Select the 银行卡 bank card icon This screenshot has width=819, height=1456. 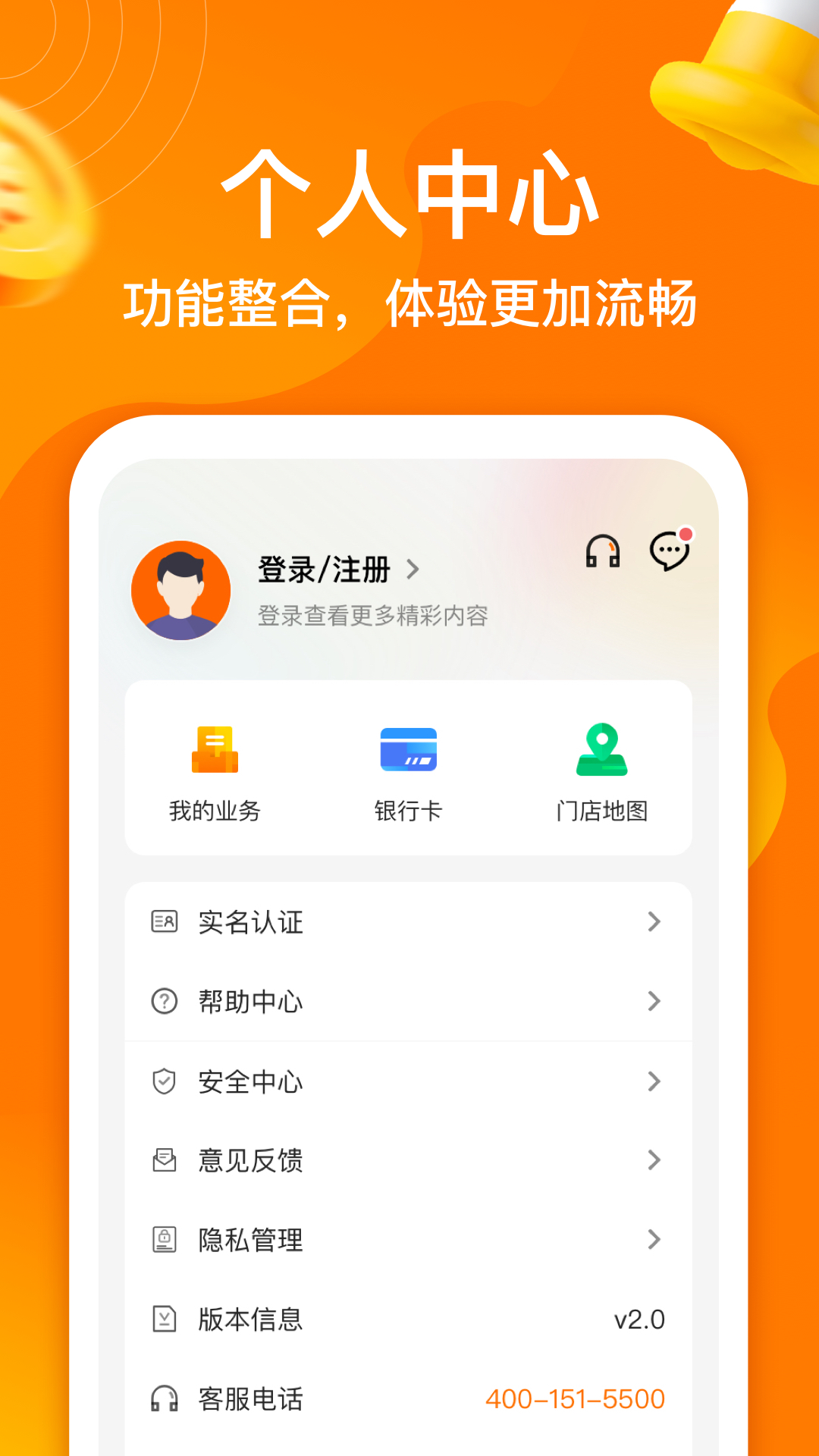[x=408, y=751]
